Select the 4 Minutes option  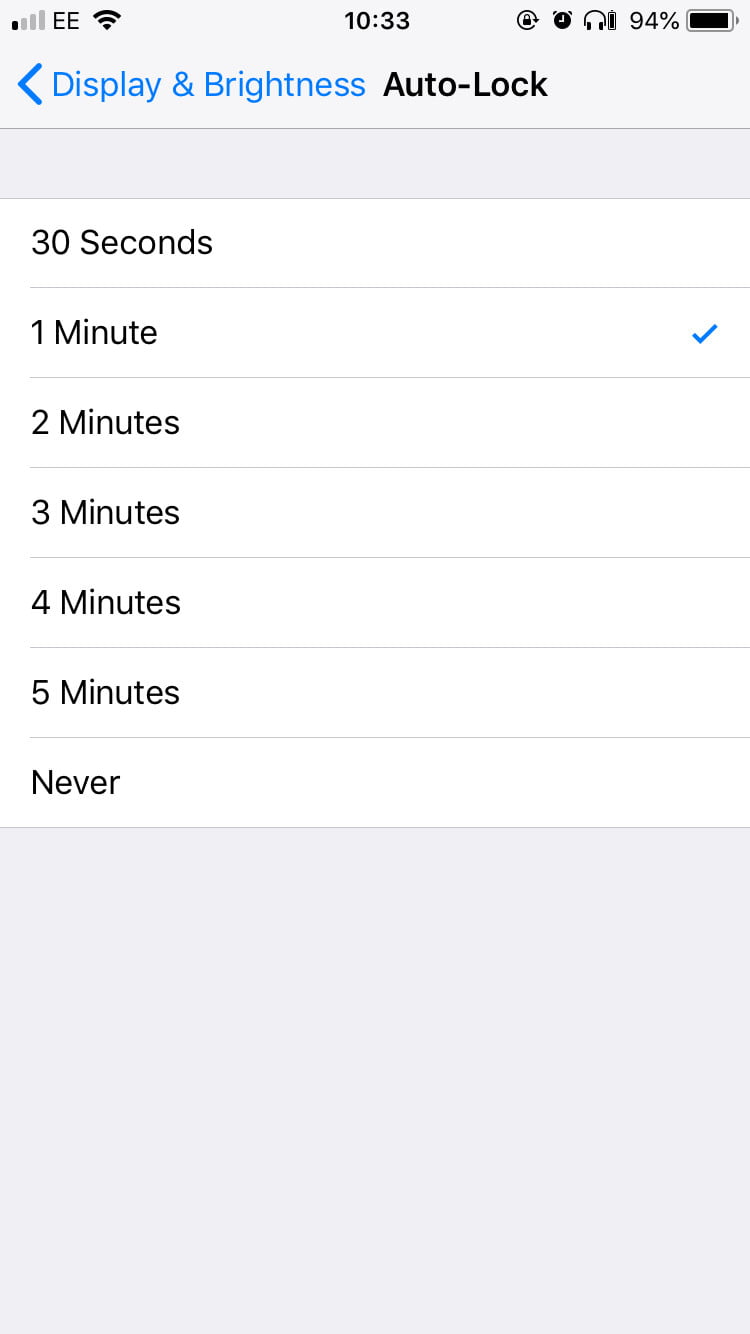click(x=105, y=602)
